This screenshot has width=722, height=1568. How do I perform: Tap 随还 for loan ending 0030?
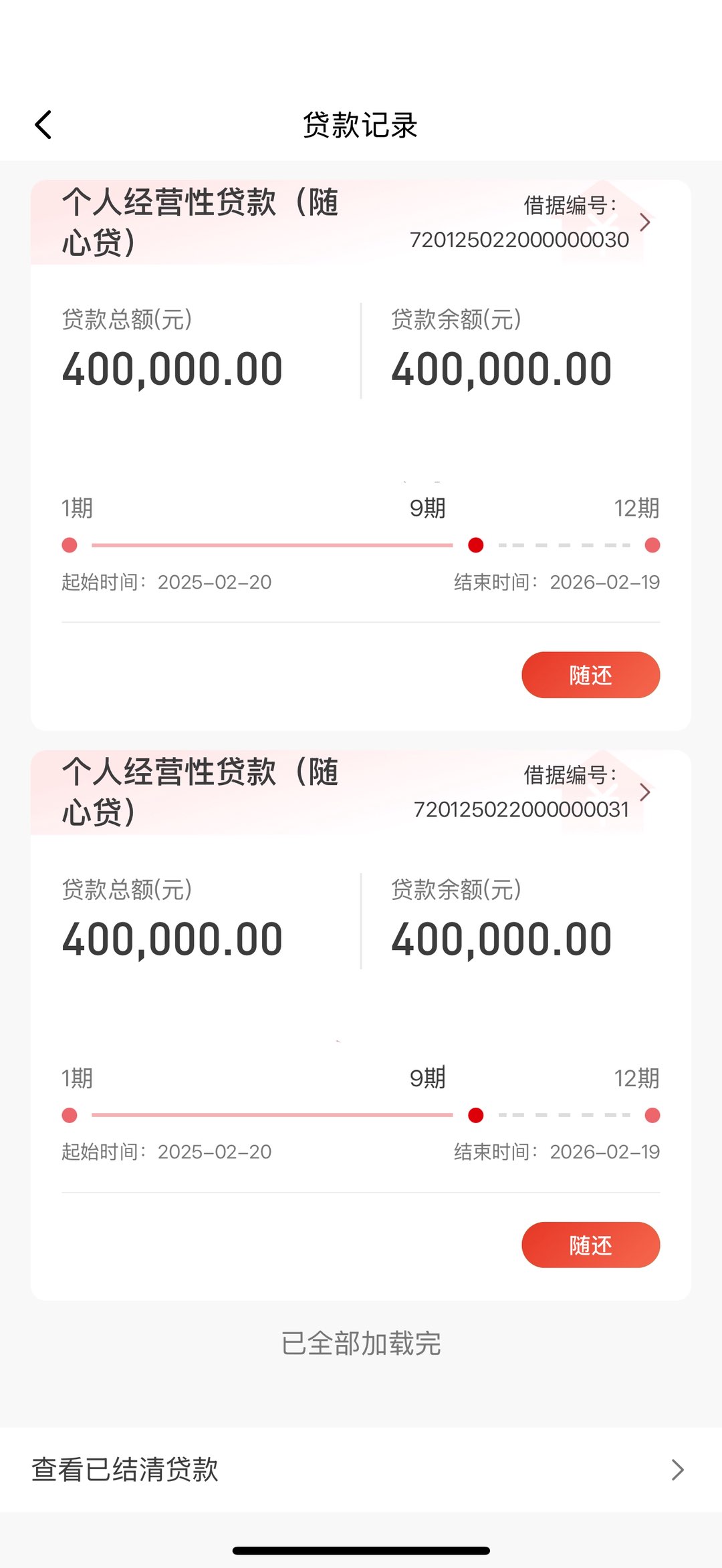tap(590, 675)
